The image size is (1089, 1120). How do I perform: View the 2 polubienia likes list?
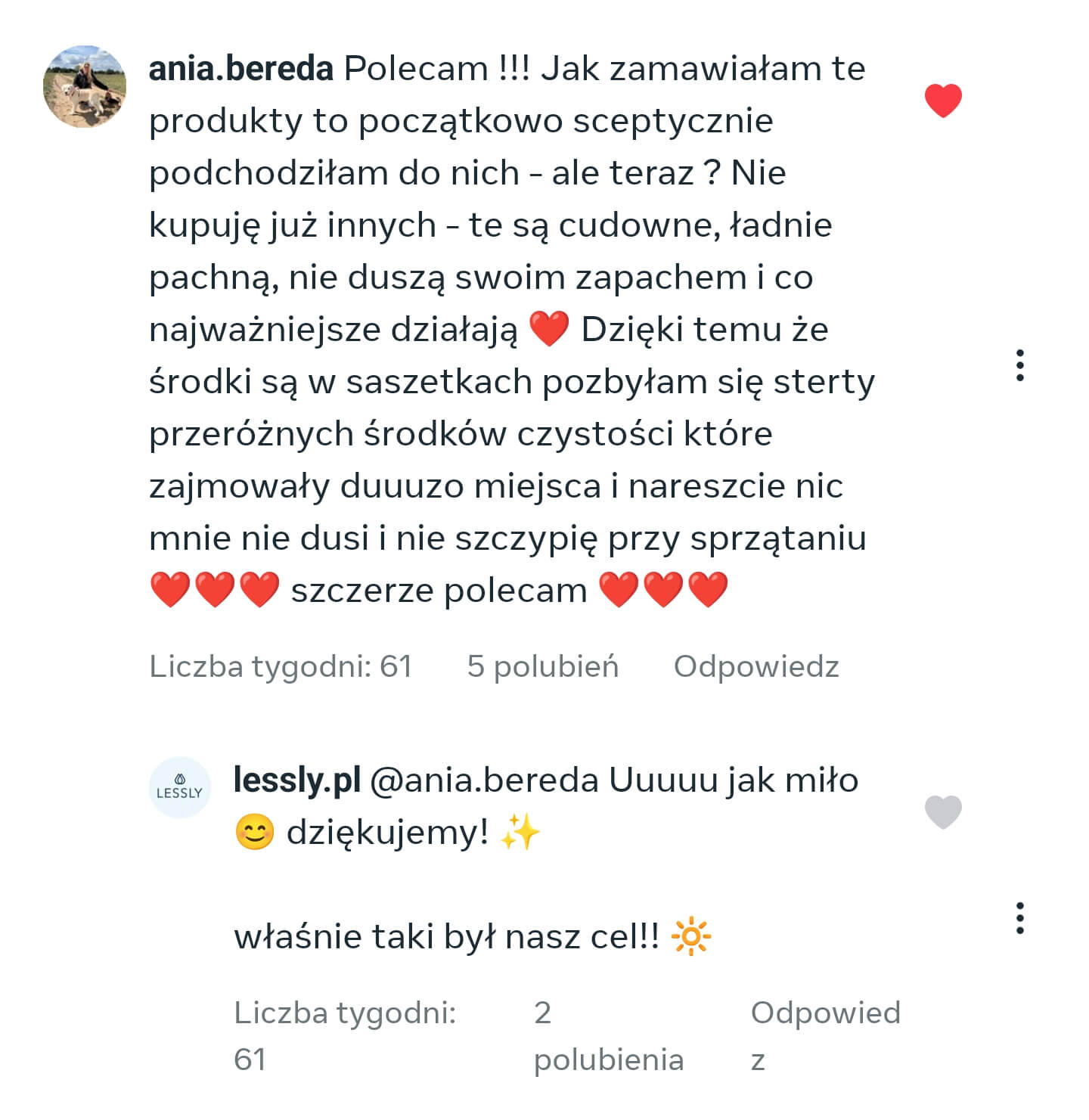[607, 1036]
